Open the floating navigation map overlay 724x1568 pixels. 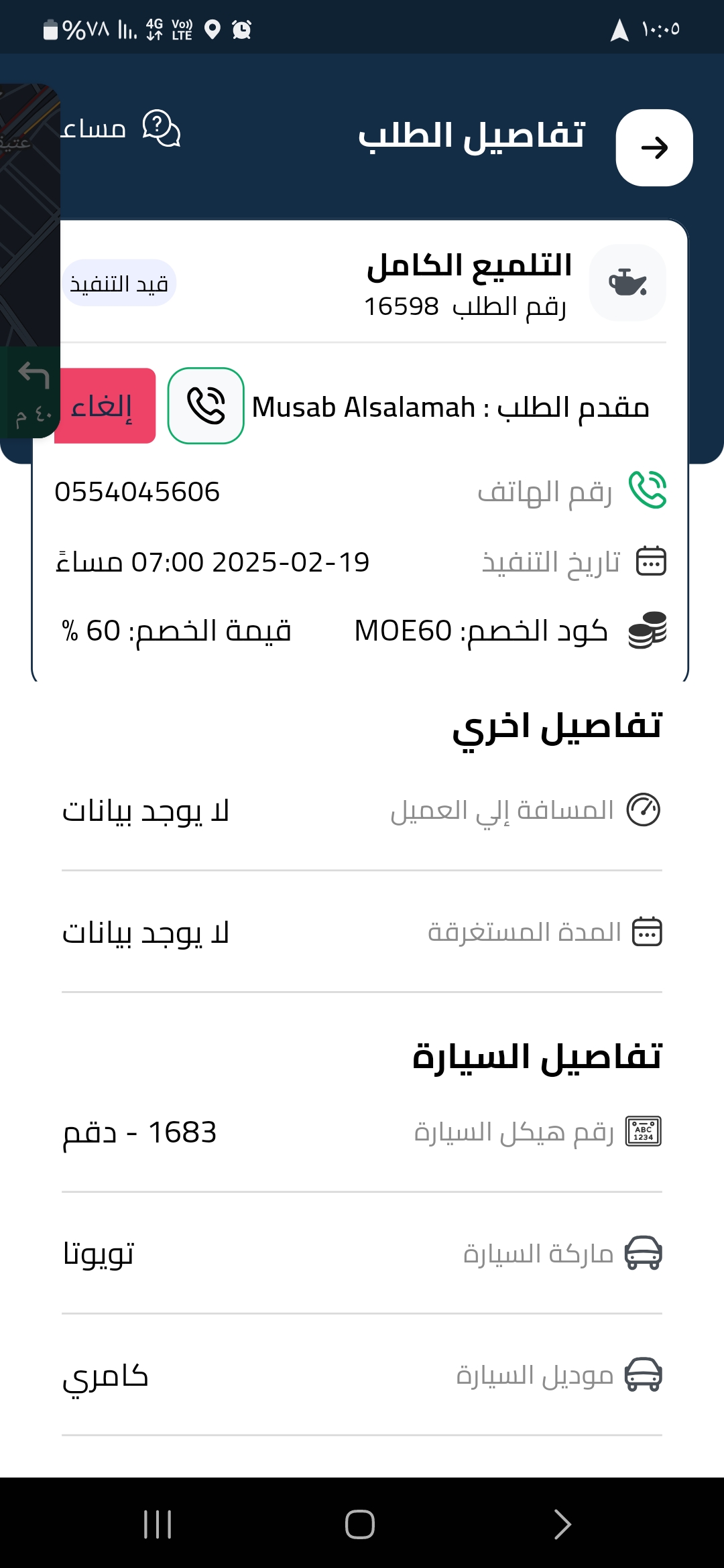point(30,261)
